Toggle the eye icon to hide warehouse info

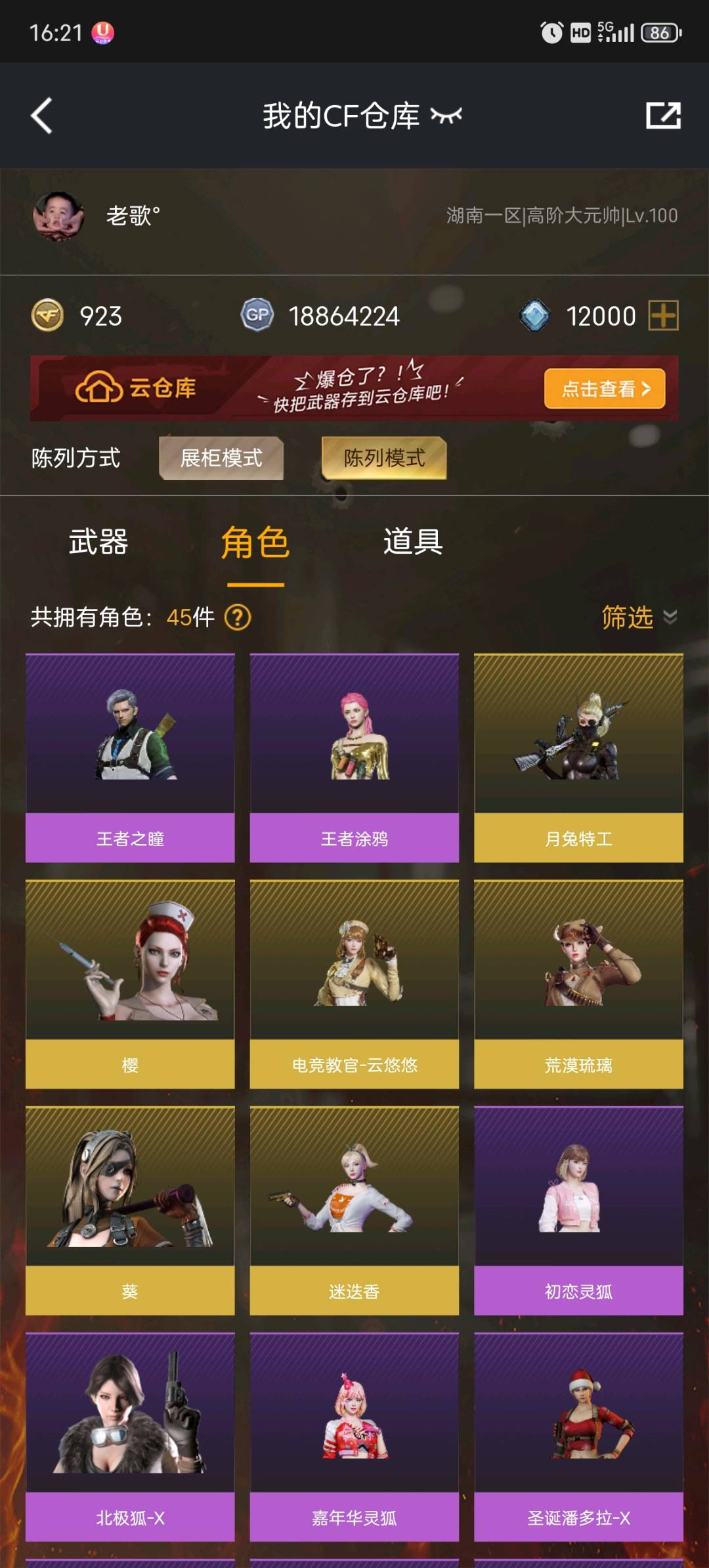point(446,116)
